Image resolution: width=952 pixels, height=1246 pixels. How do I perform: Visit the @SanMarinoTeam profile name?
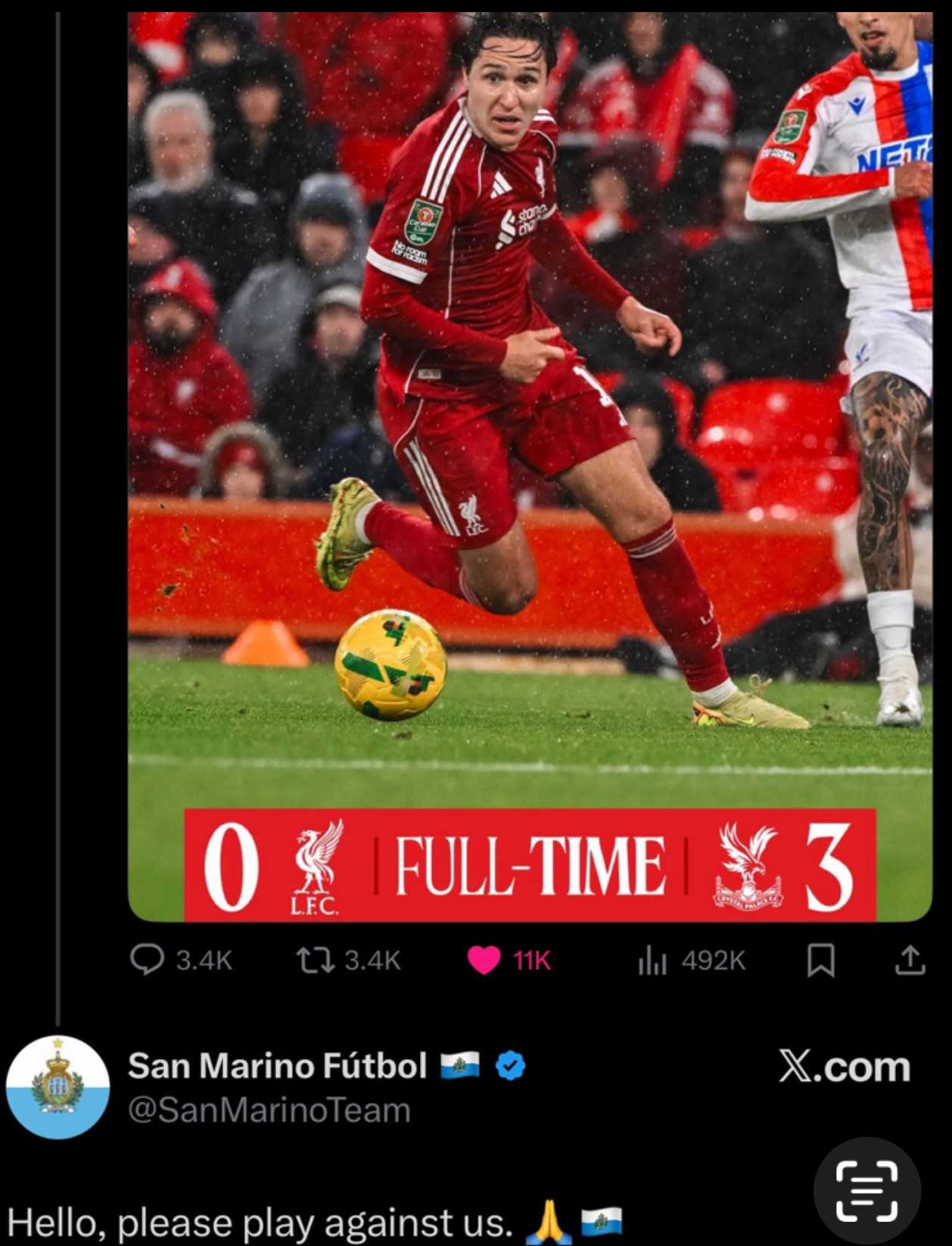click(278, 1066)
